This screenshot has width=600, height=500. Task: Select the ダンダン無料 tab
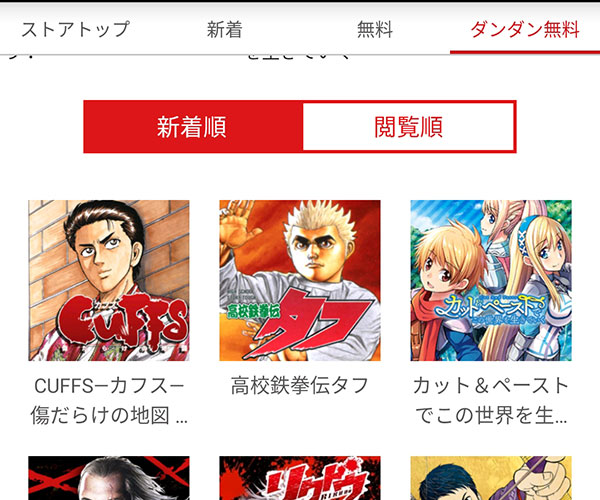point(525,29)
